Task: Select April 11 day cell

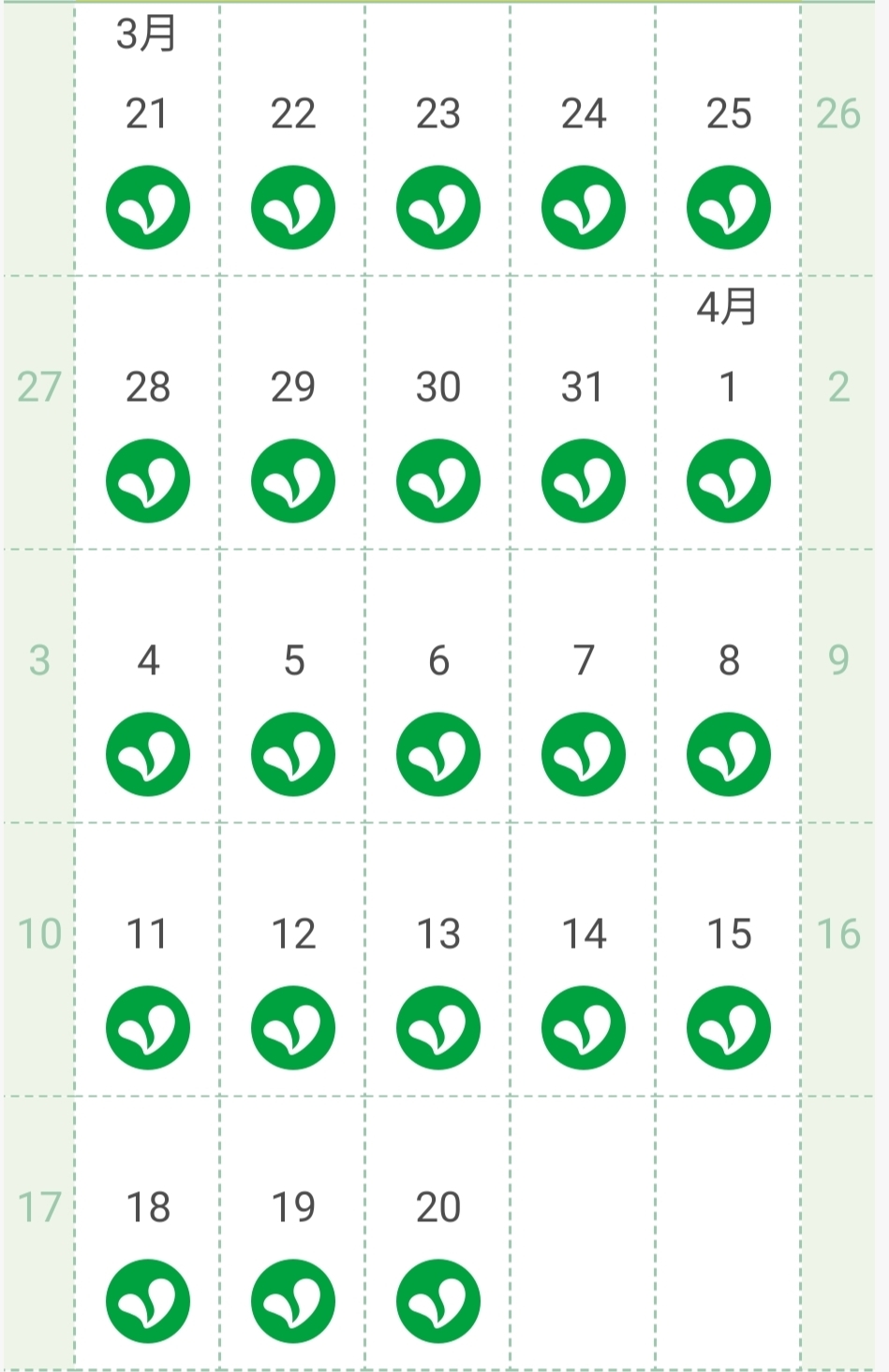Action: [x=147, y=960]
